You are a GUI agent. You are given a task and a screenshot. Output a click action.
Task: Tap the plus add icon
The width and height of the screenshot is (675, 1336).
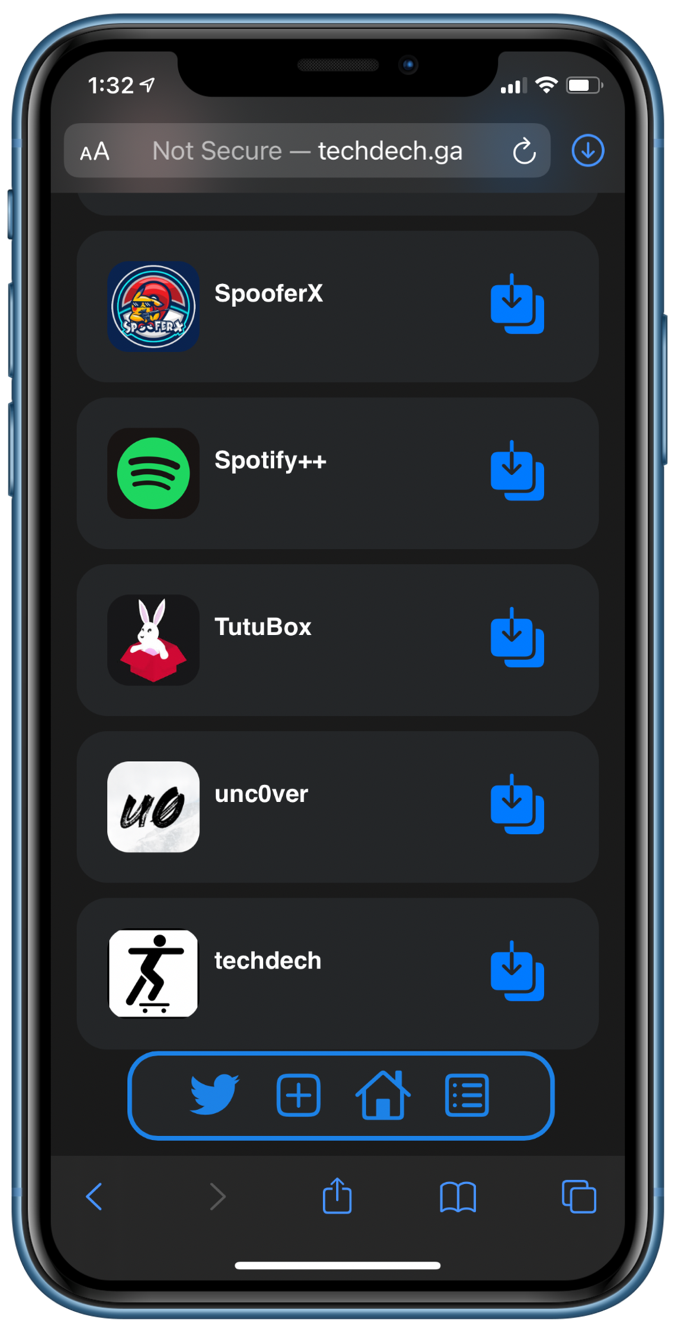pyautogui.click(x=298, y=1095)
